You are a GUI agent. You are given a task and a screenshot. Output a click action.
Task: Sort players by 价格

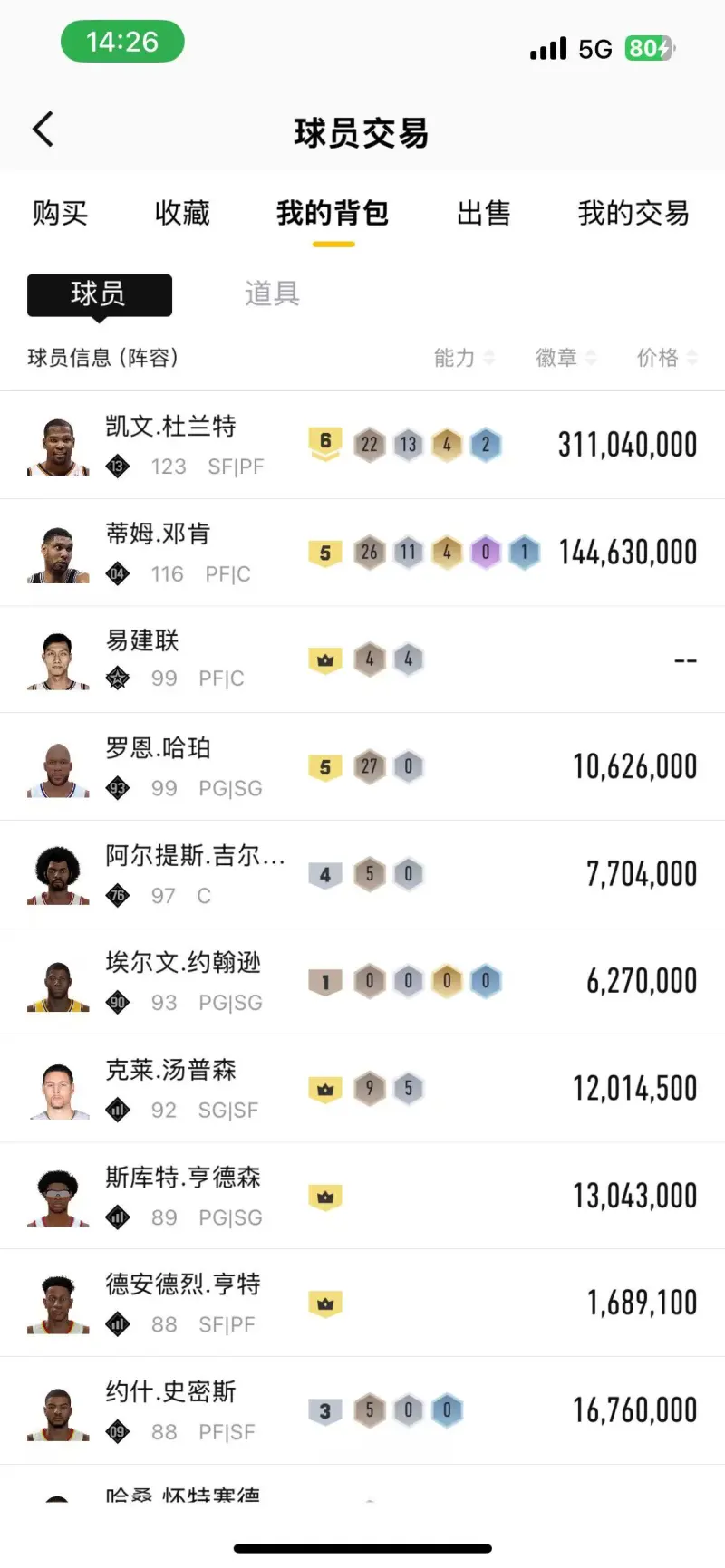(x=667, y=358)
